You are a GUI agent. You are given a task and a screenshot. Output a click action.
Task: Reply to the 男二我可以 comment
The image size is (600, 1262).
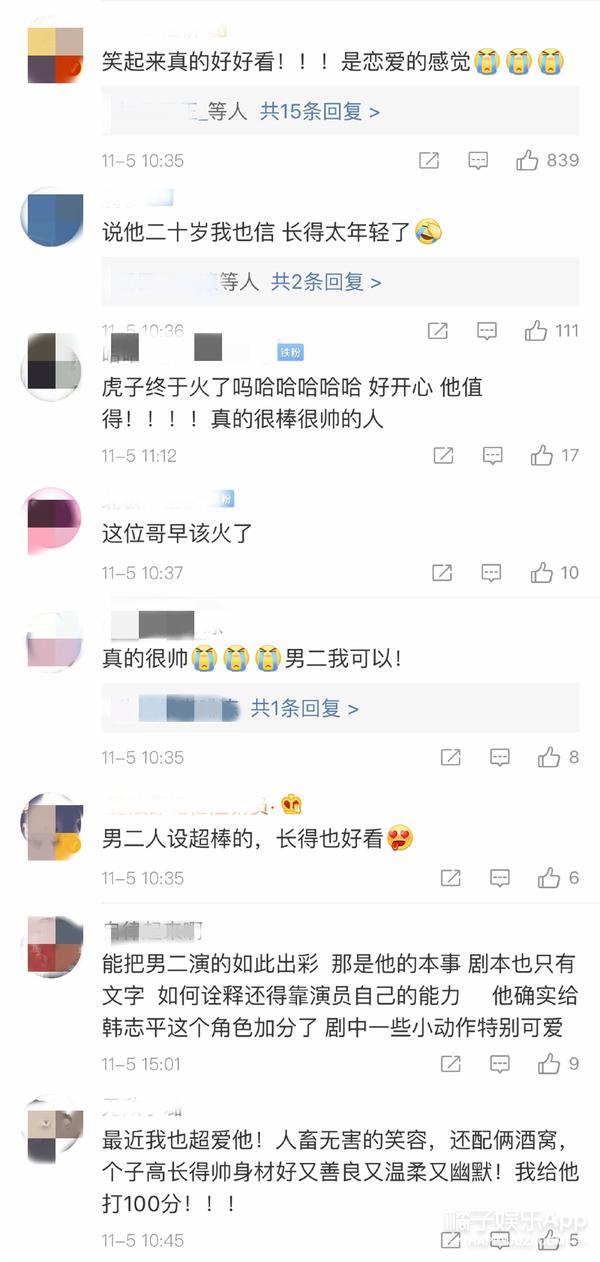tap(500, 757)
